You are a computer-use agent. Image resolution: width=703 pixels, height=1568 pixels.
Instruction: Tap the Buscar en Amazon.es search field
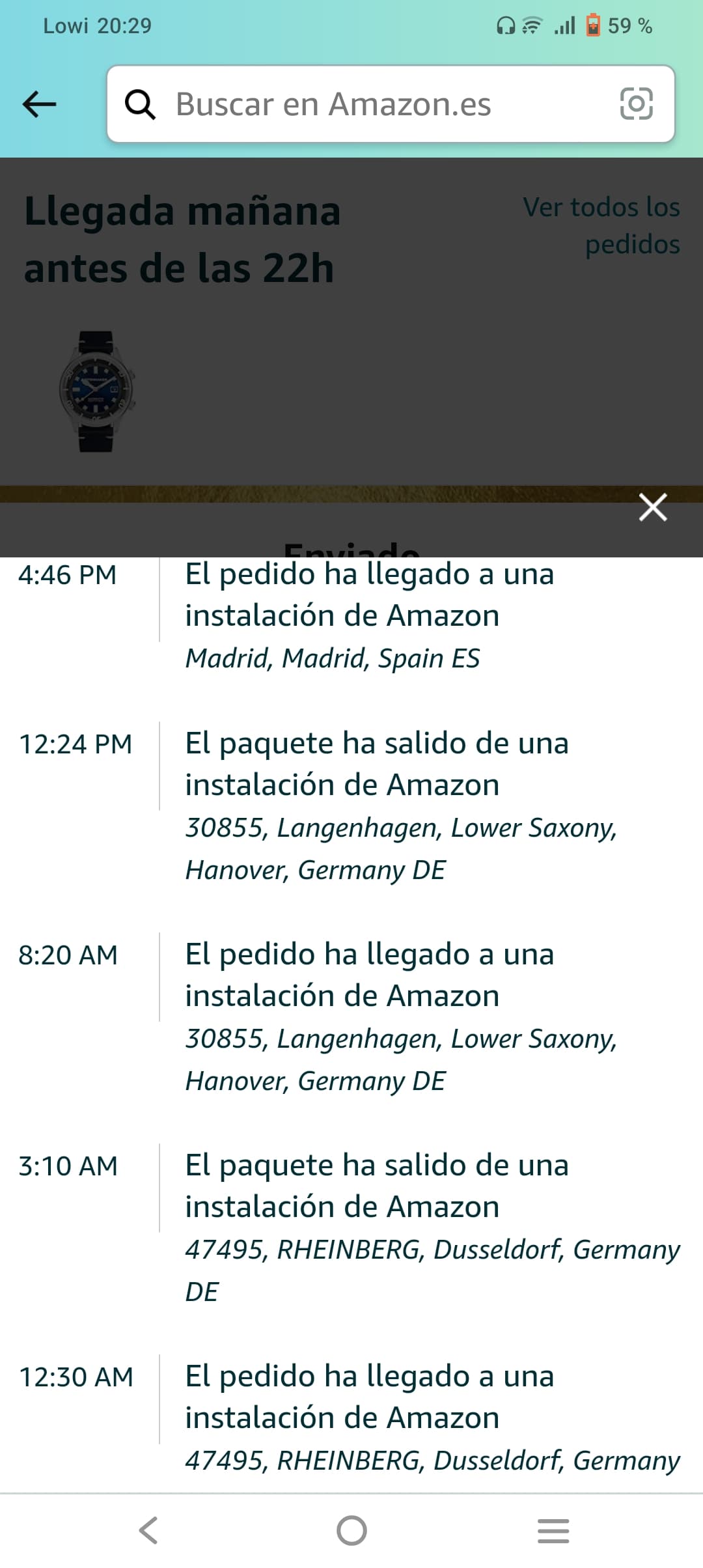click(x=365, y=104)
